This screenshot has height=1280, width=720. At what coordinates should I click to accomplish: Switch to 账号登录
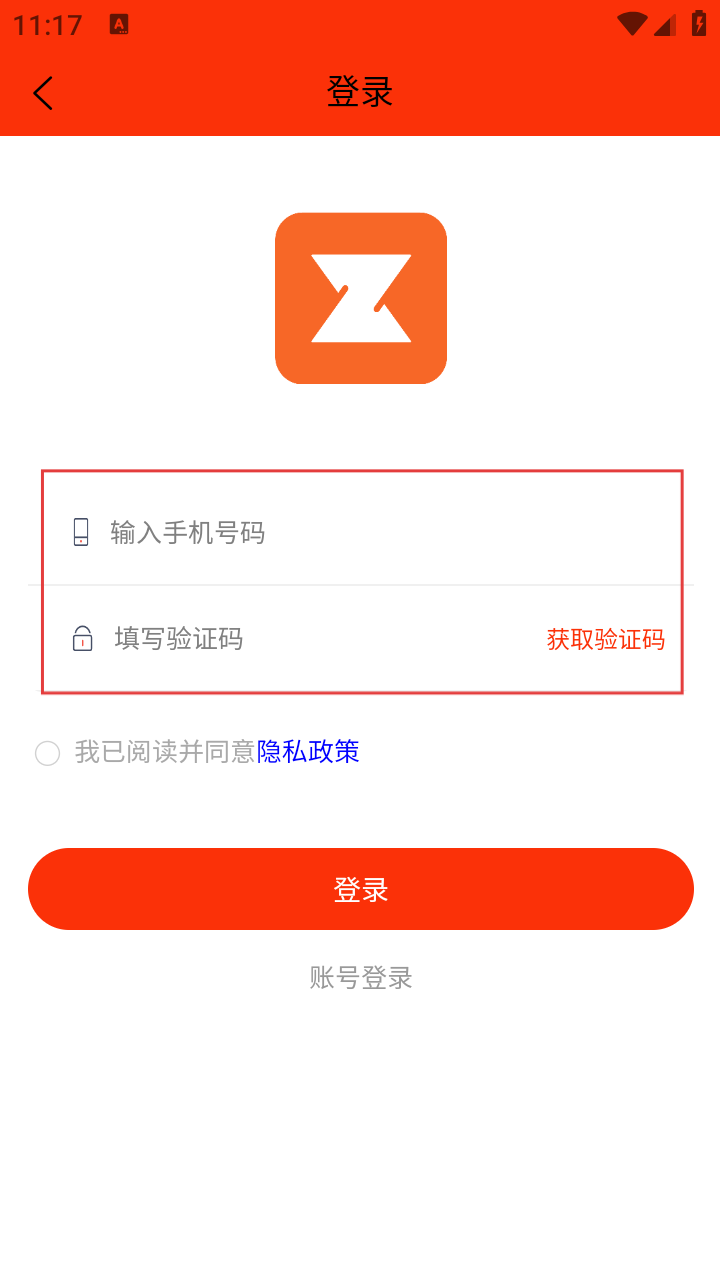361,977
